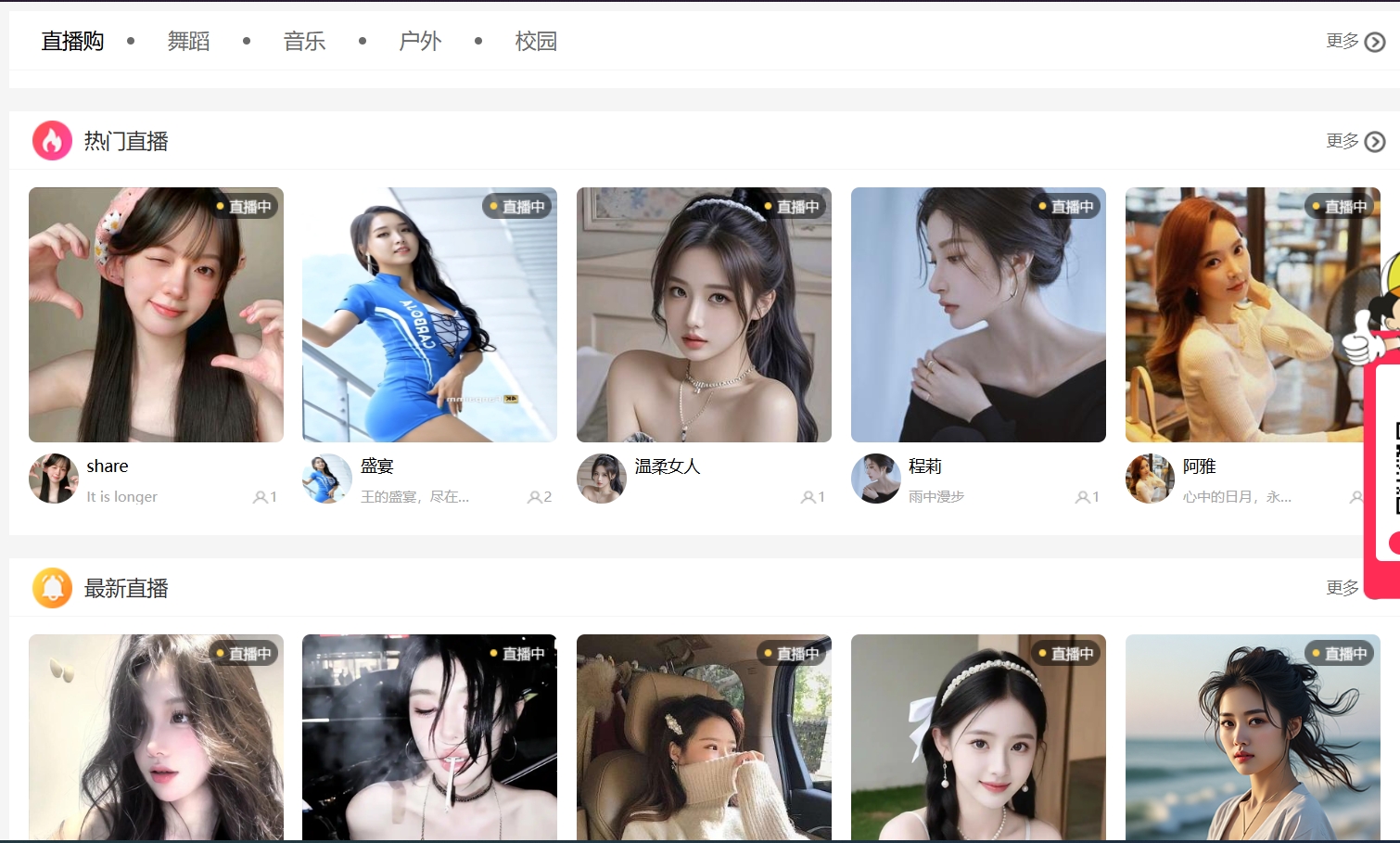The width and height of the screenshot is (1400, 843).
Task: Tap share's round avatar
Action: pyautogui.click(x=54, y=479)
